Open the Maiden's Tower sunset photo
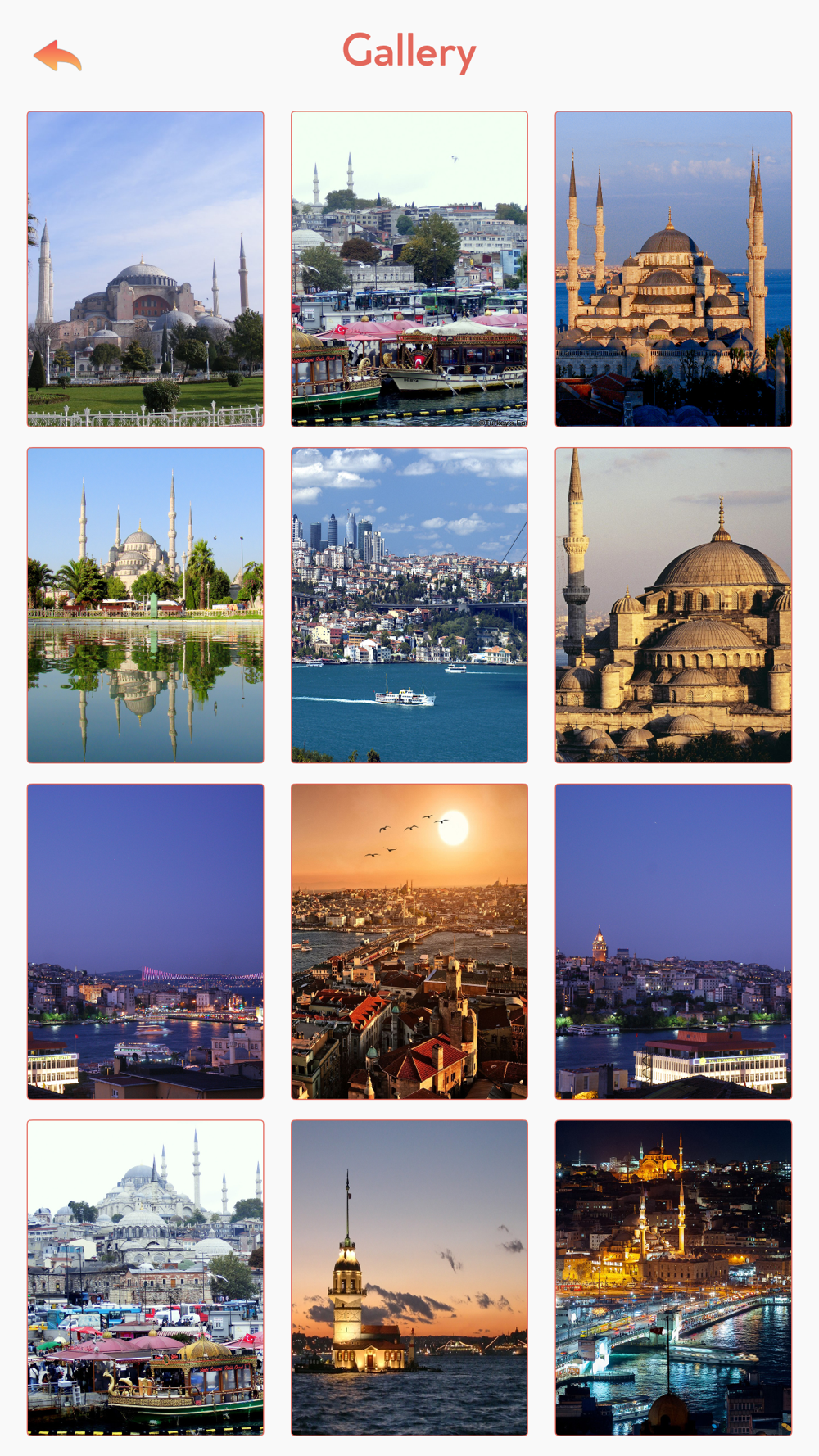The height and width of the screenshot is (1456, 819). click(x=409, y=1277)
